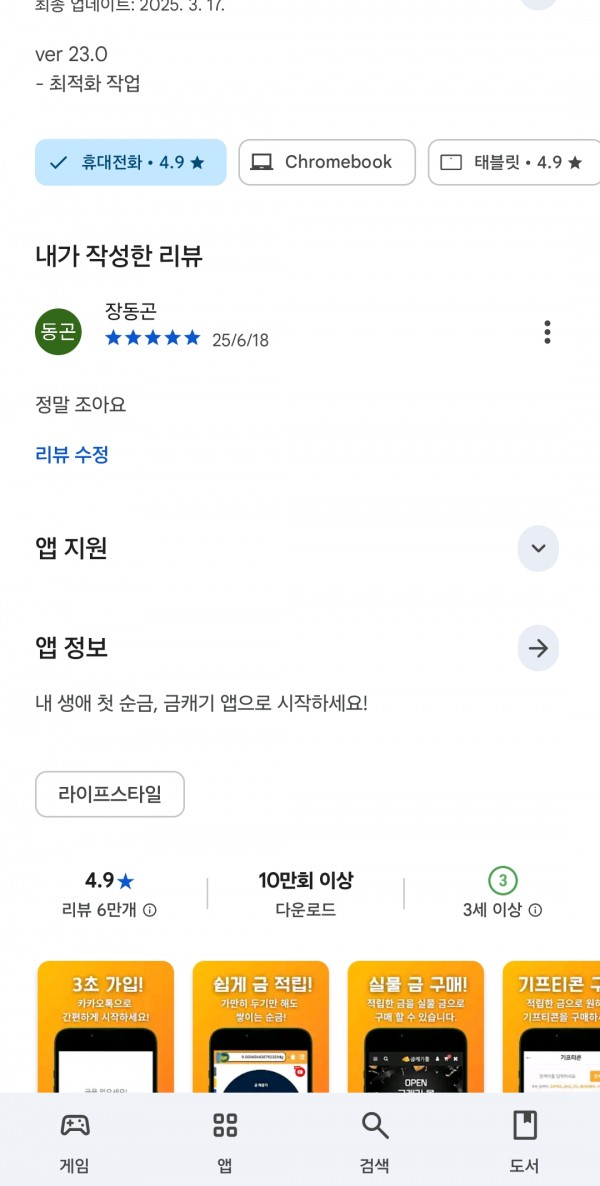The width and height of the screenshot is (600, 1186).
Task: Tap the 라이프스타일 category chip
Action: tap(110, 794)
